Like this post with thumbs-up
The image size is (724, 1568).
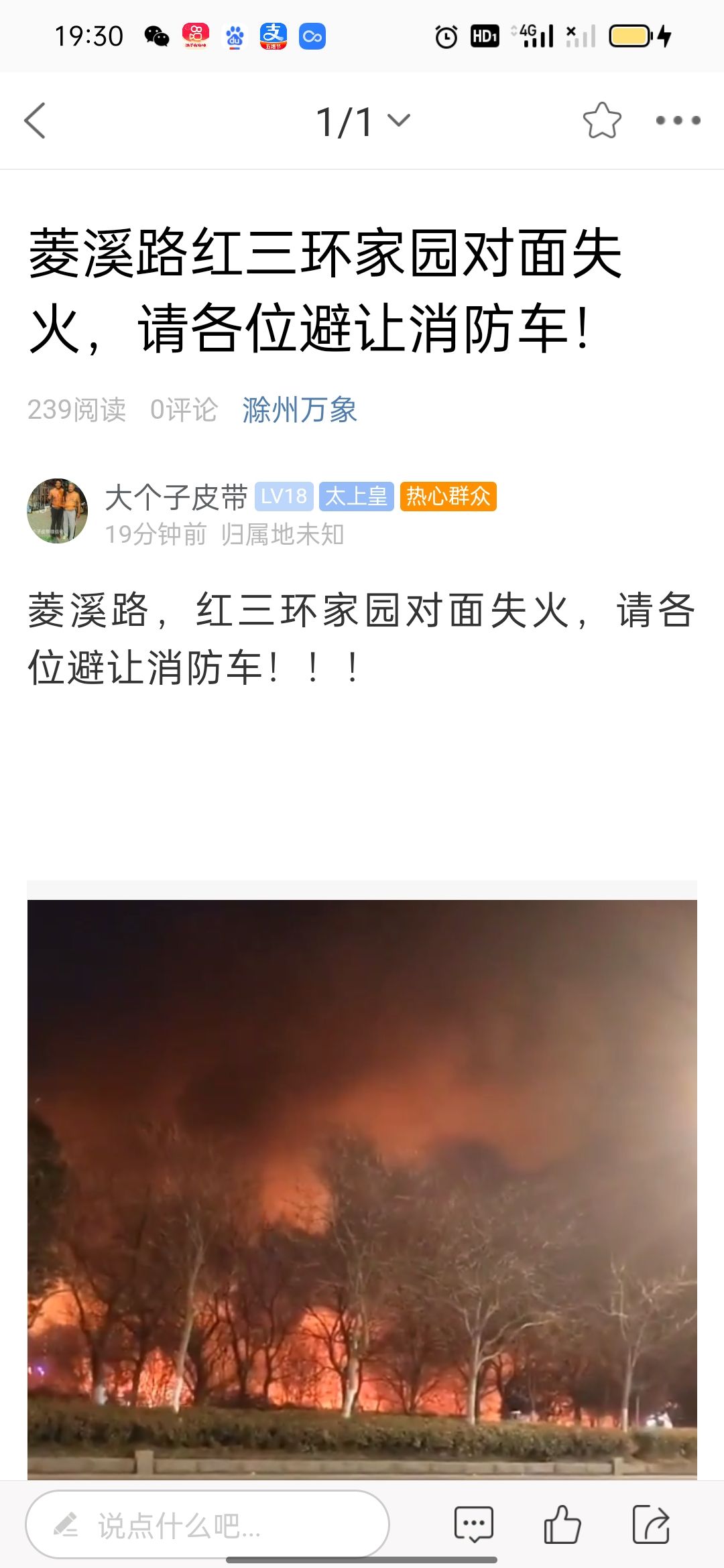pyautogui.click(x=562, y=1524)
